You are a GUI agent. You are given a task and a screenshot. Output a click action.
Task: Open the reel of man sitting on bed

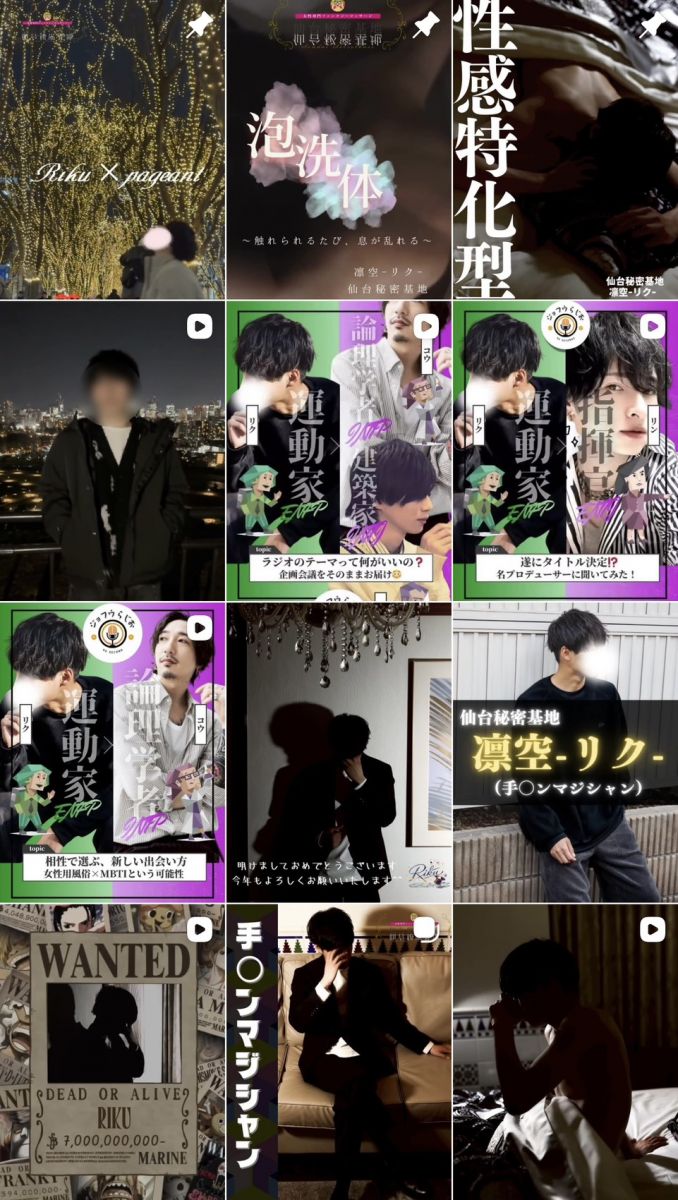pos(565,1052)
